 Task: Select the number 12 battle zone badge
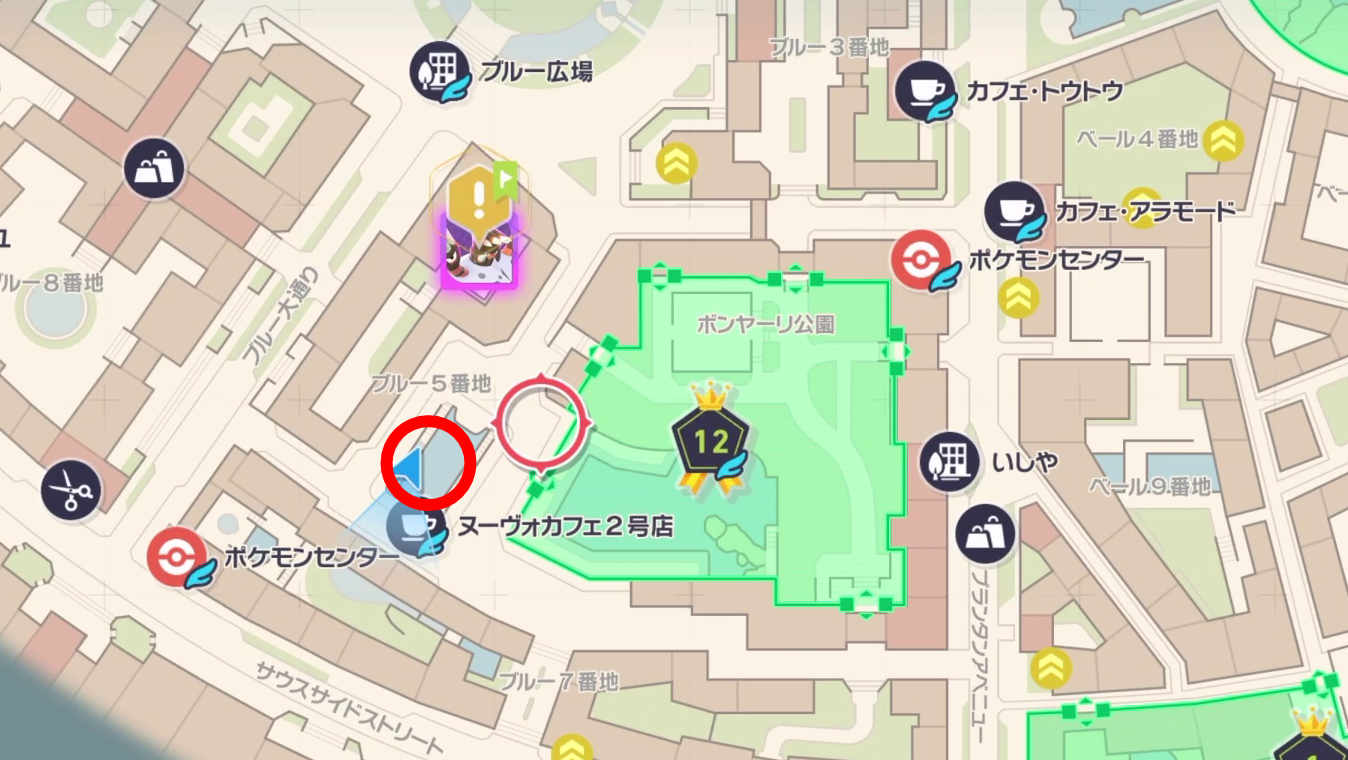pos(711,441)
